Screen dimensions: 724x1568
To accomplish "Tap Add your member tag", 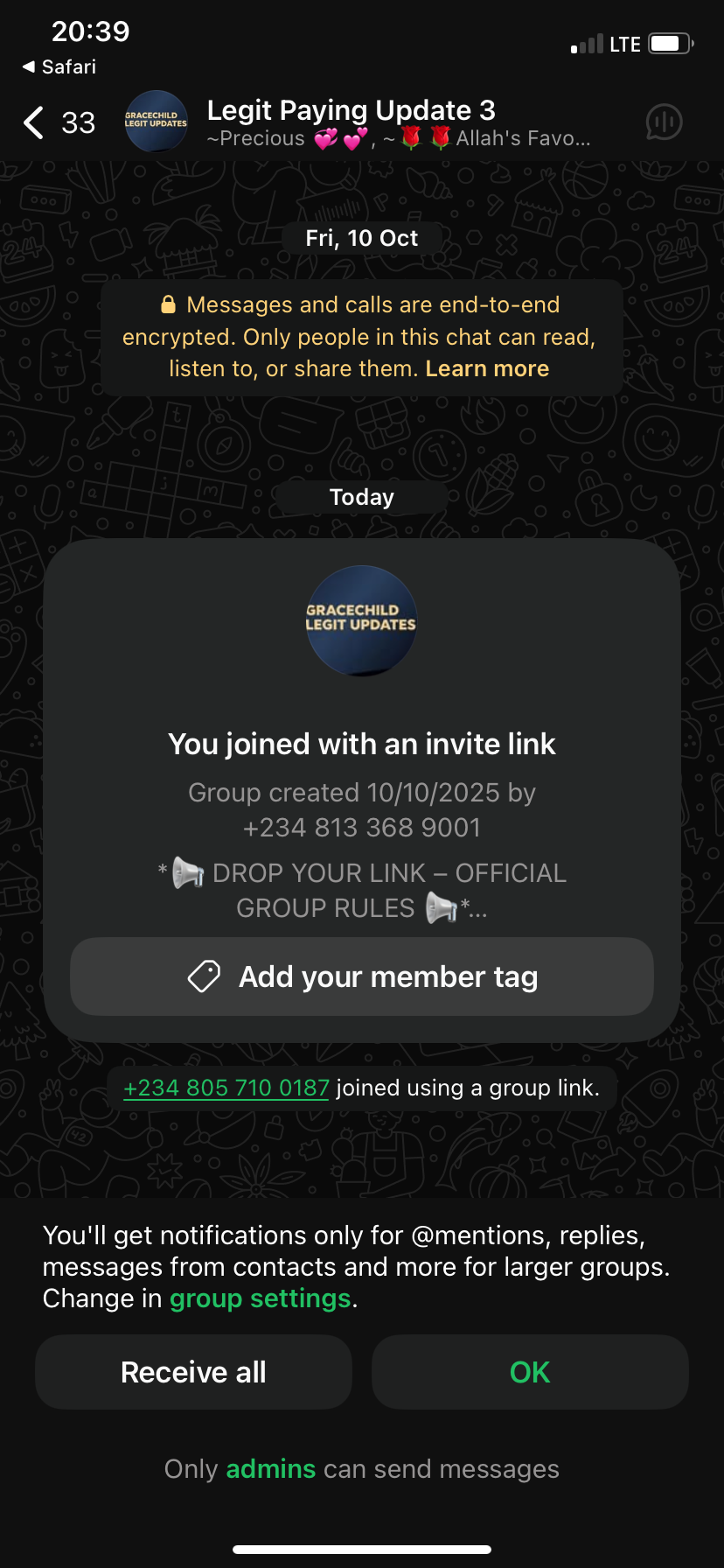I will (362, 976).
